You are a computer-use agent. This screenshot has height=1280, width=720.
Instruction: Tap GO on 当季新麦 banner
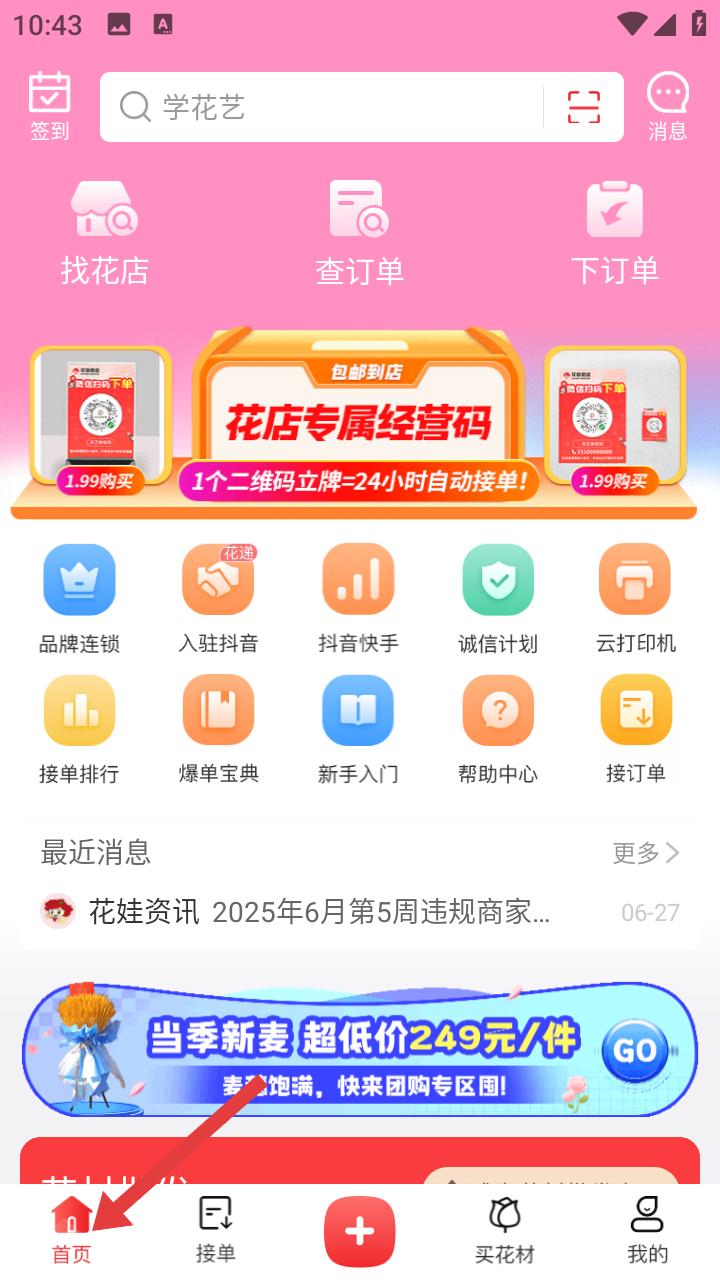634,1050
